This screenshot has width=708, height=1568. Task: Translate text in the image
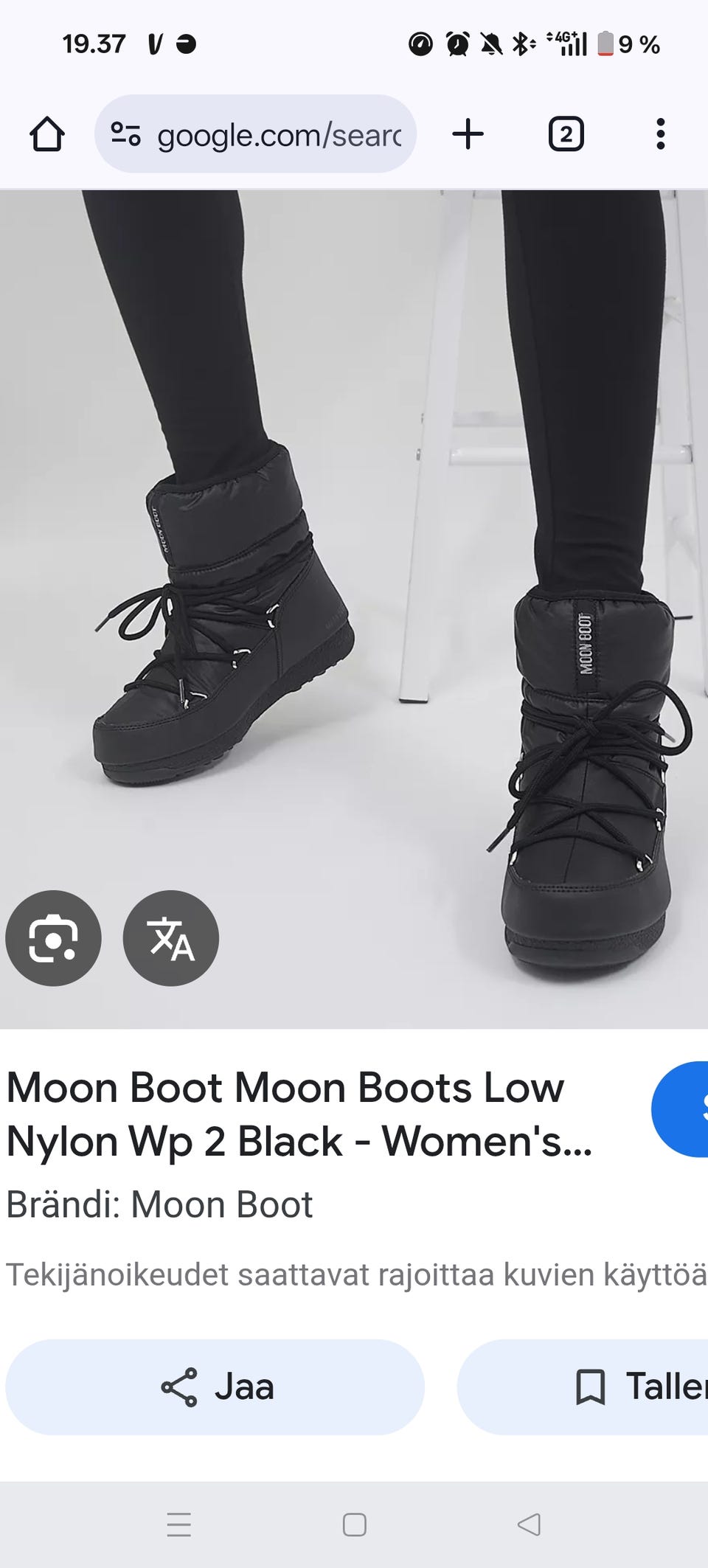pos(171,938)
